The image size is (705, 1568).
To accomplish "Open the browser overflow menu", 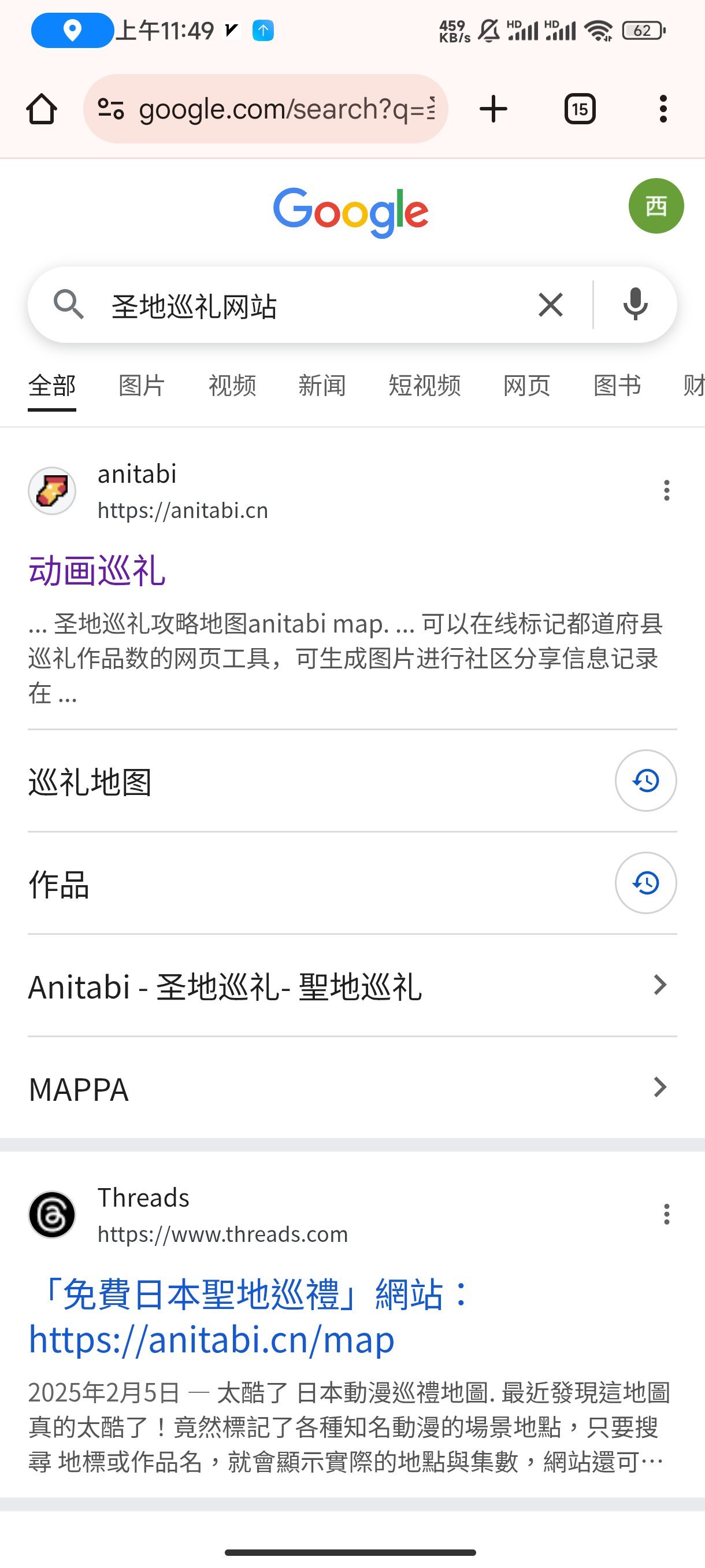I will pos(663,110).
